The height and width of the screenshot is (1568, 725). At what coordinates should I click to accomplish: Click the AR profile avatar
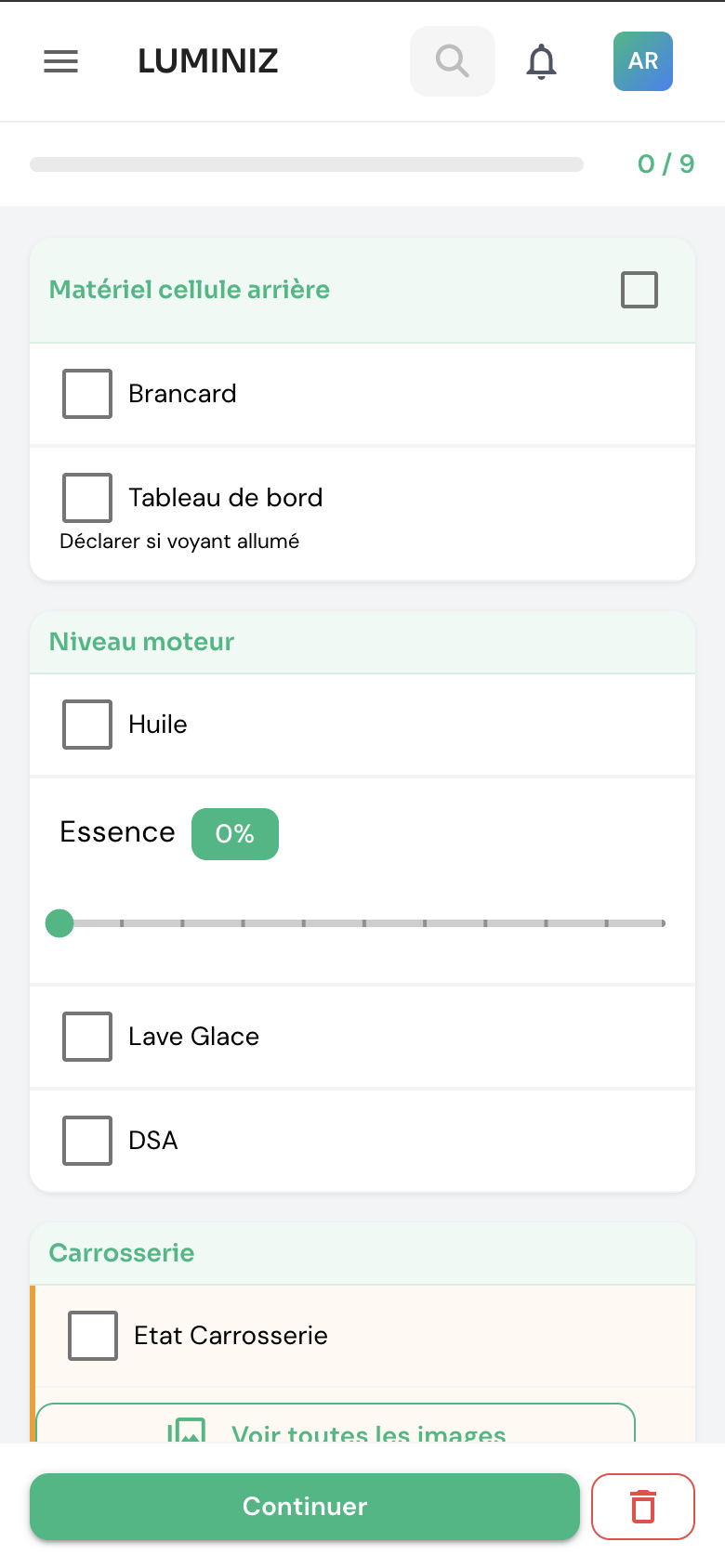click(x=642, y=61)
